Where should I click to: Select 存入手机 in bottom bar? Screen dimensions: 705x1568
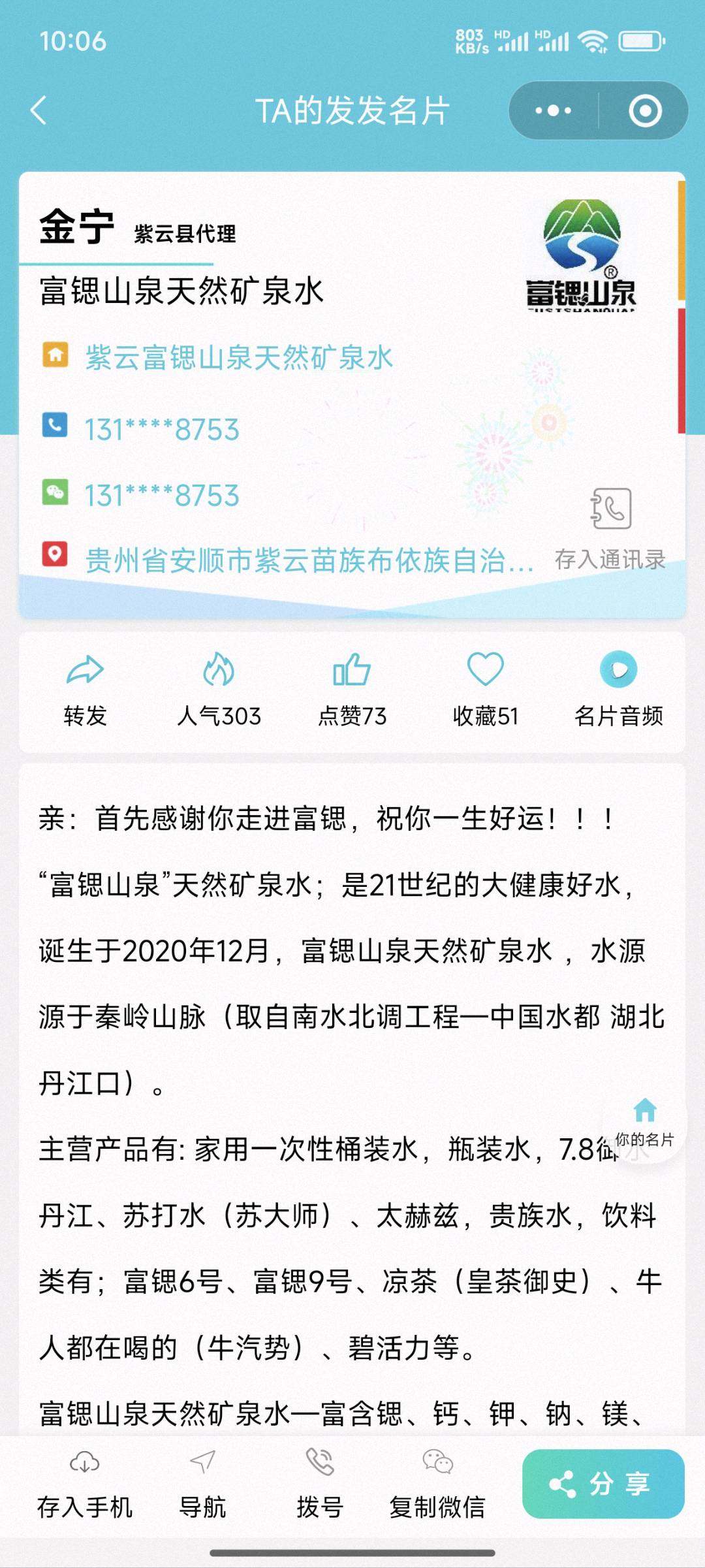coord(85,1485)
